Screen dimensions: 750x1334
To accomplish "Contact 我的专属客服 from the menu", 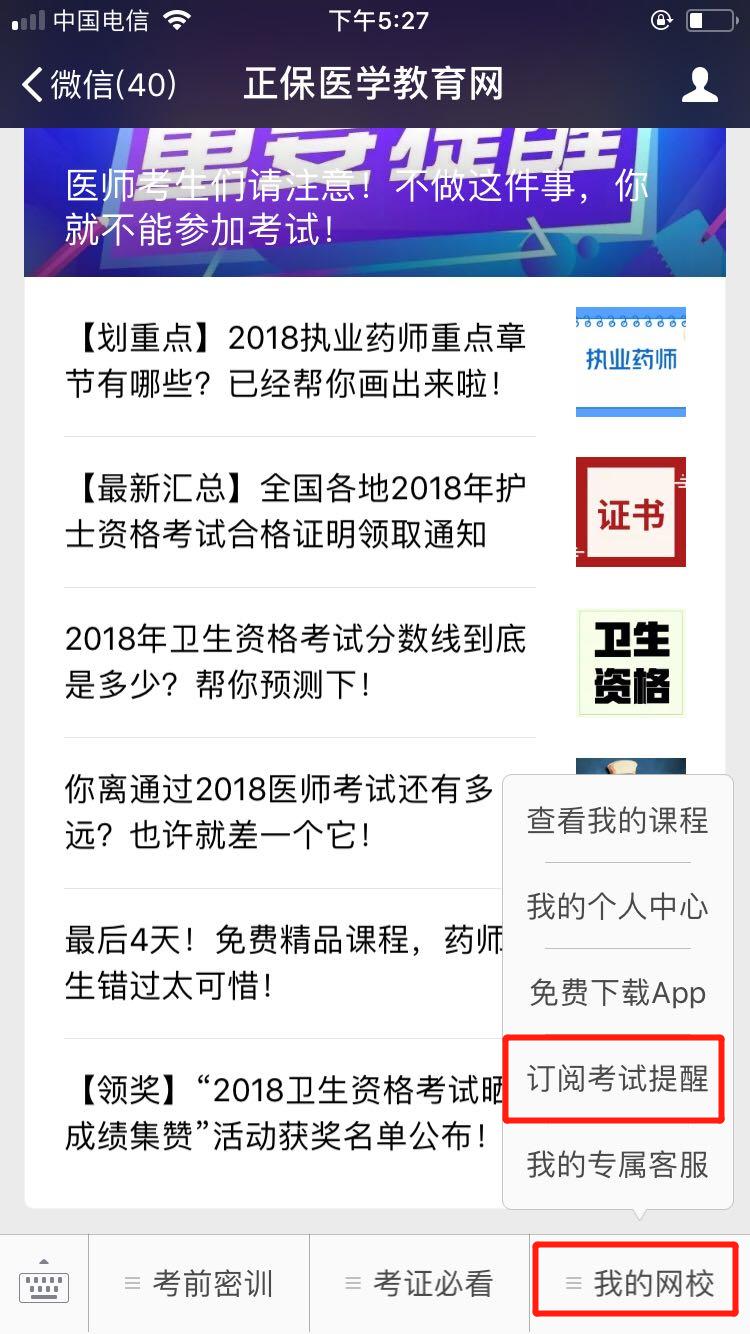I will coord(614,1165).
